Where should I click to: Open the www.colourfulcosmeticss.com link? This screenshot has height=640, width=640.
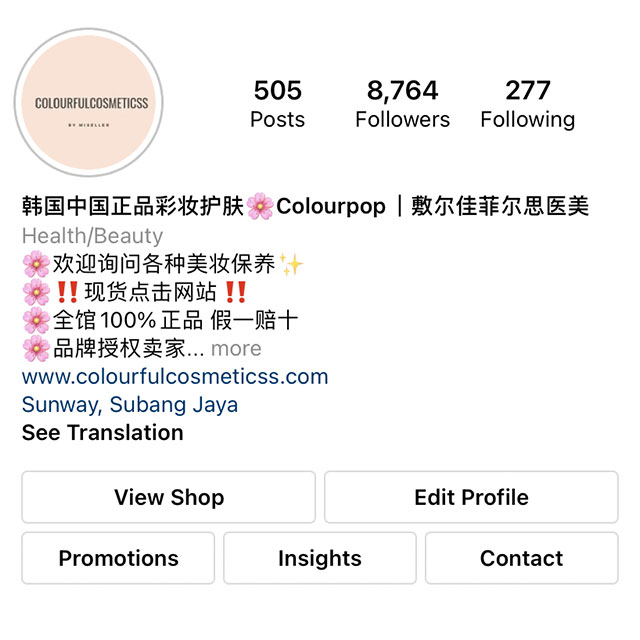175,377
